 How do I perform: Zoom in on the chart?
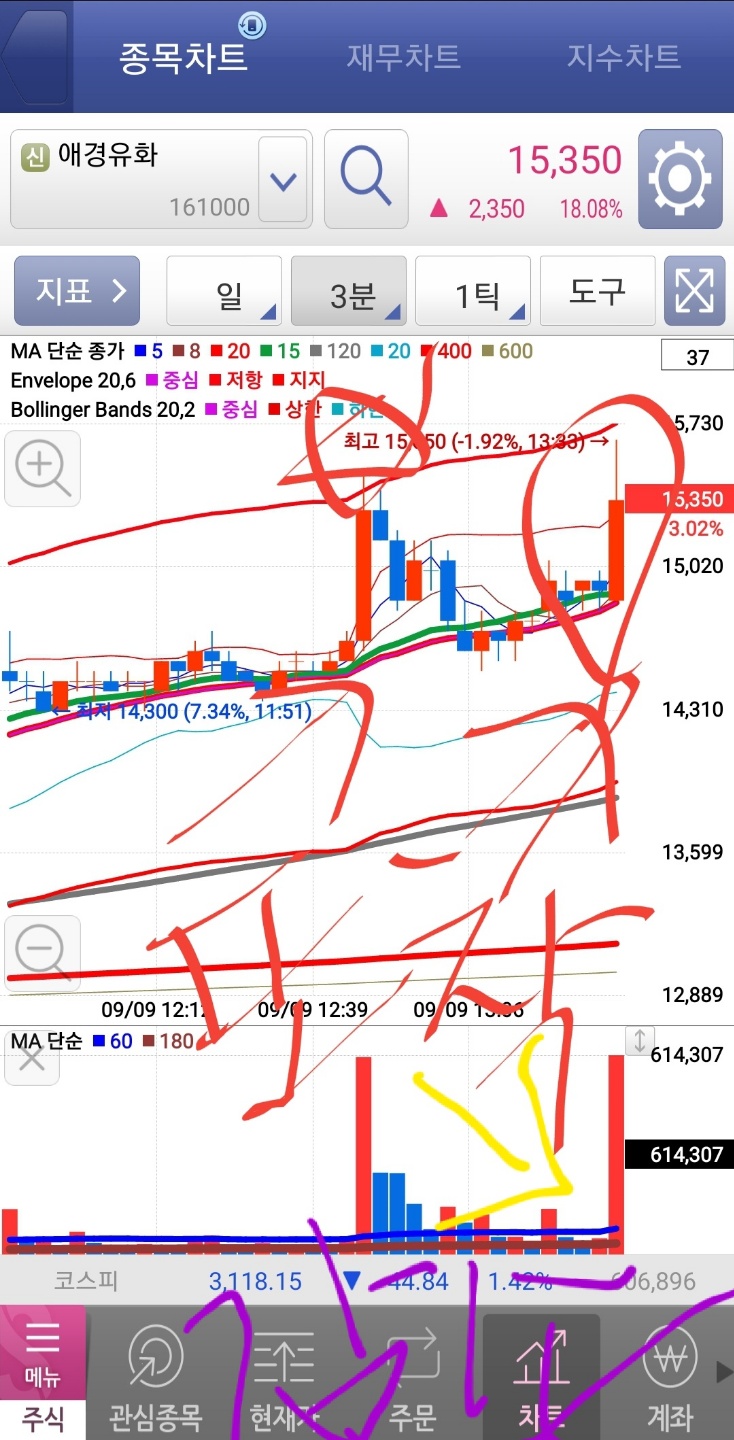pos(42,468)
